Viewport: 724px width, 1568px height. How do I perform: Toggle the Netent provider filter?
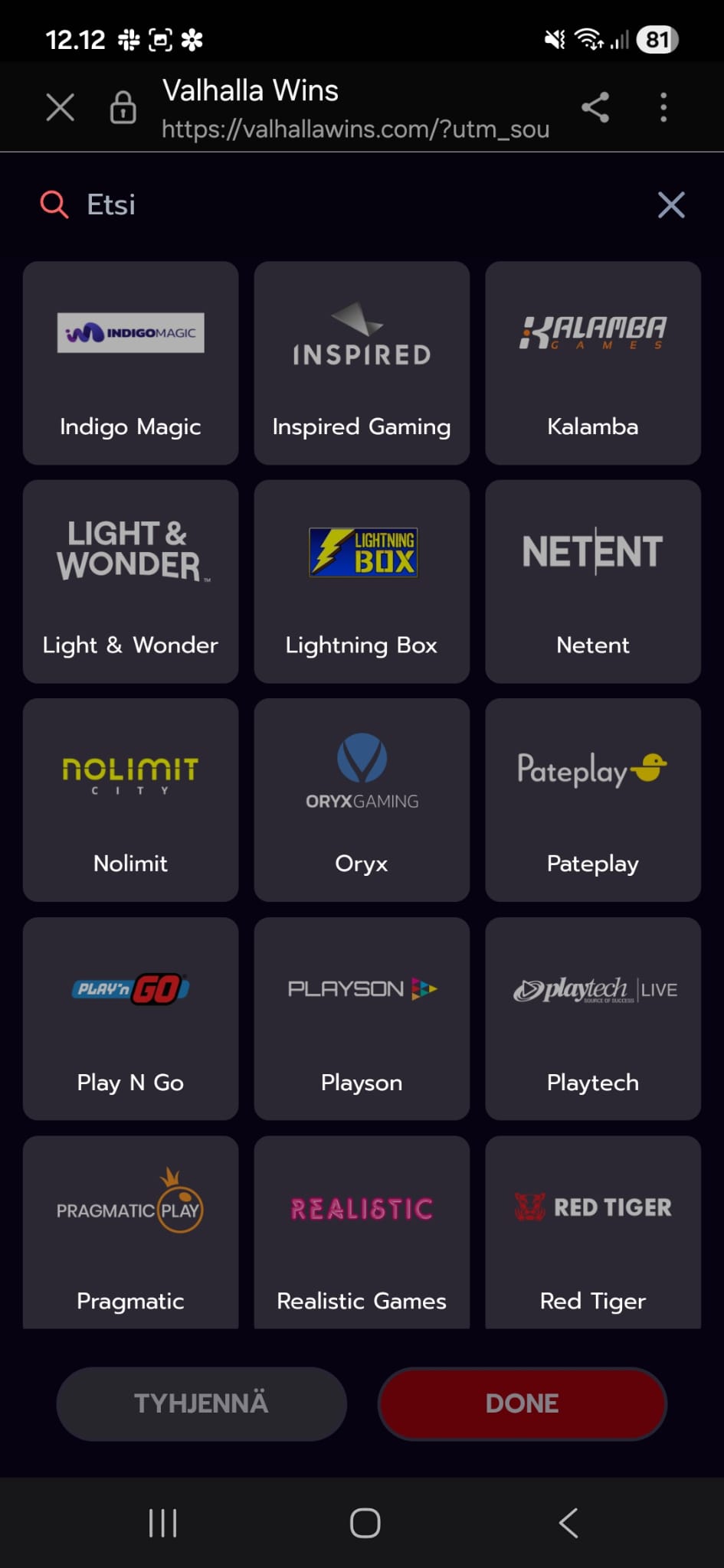(592, 582)
